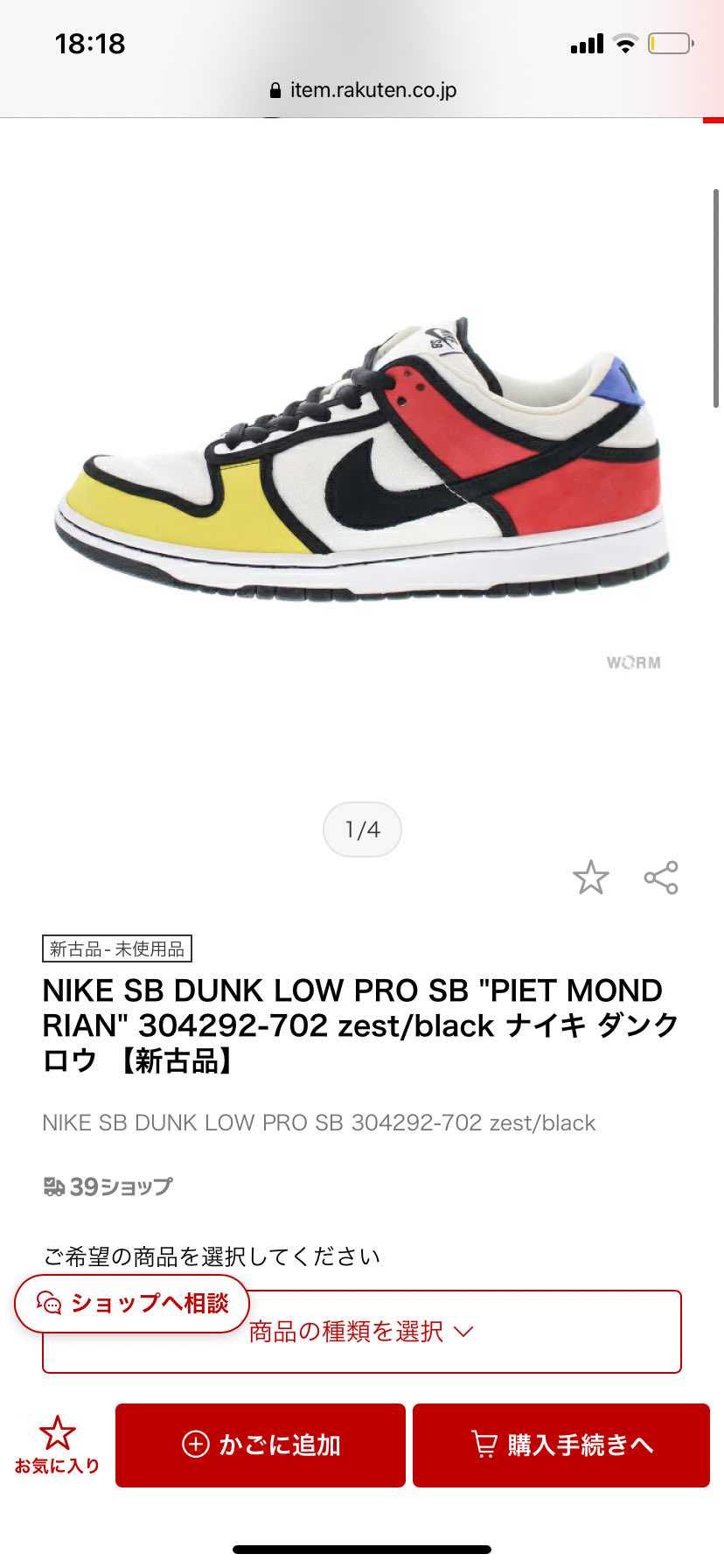Tap the 1/4 image page indicator
724x1568 pixels.
pos(361,829)
